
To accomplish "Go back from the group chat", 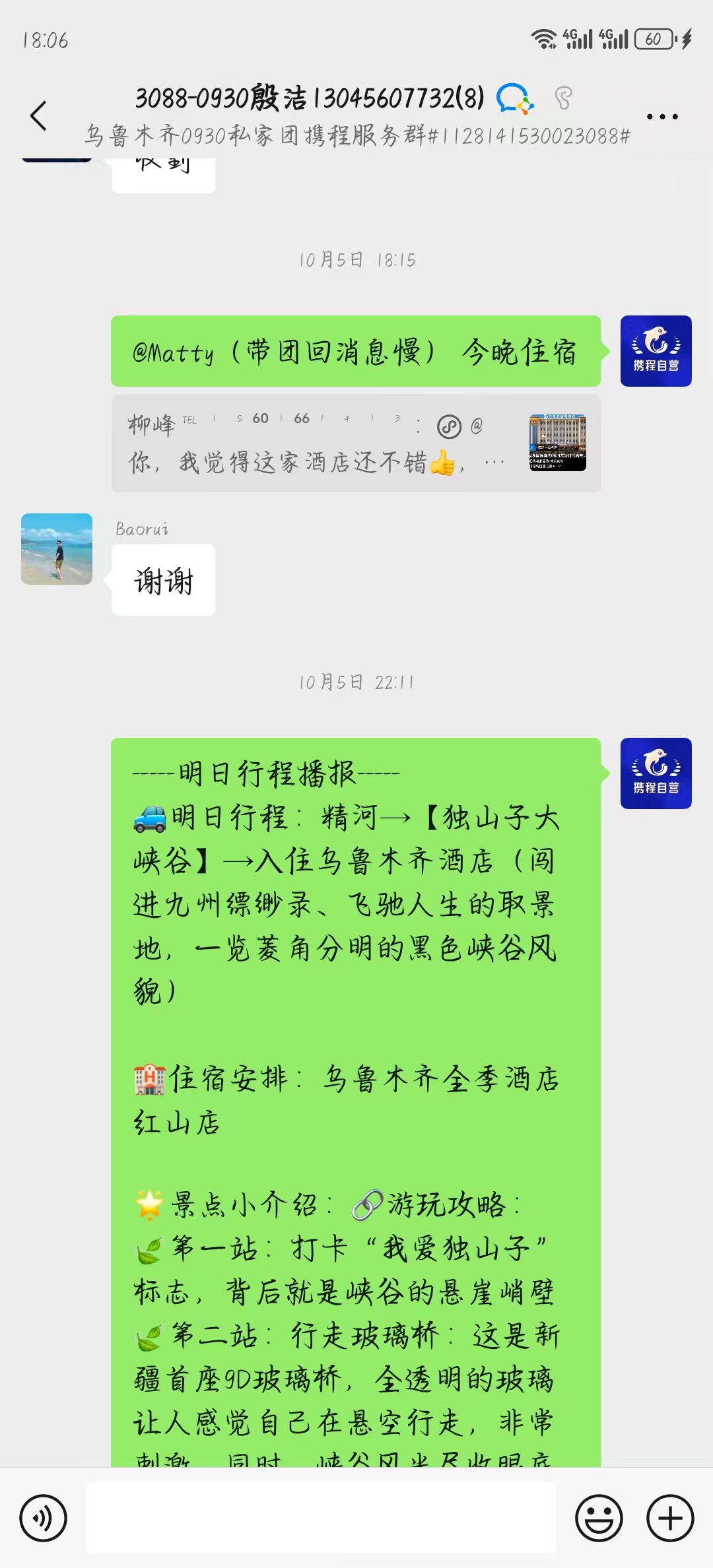I will [39, 116].
